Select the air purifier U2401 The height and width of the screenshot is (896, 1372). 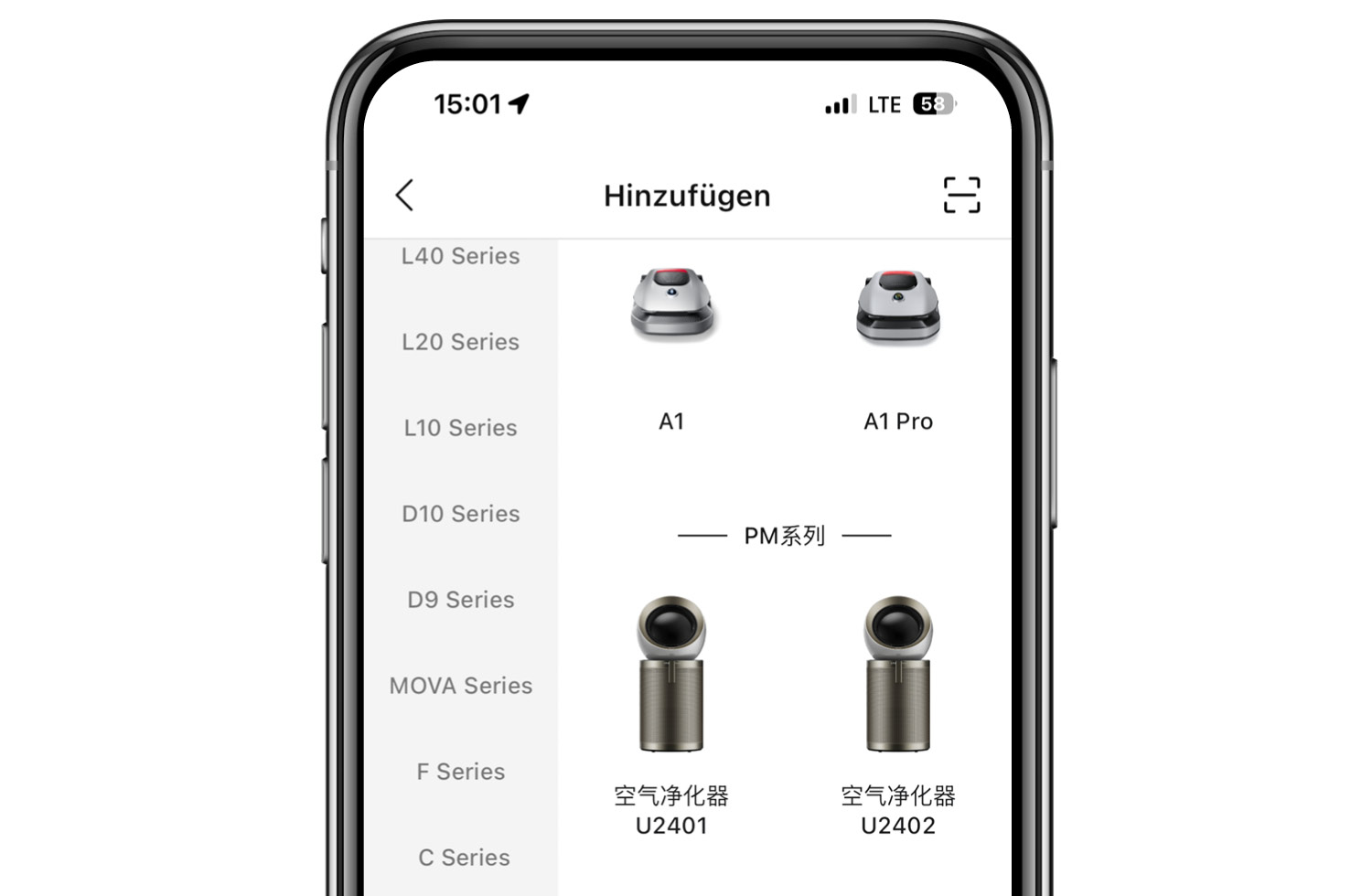(x=671, y=713)
